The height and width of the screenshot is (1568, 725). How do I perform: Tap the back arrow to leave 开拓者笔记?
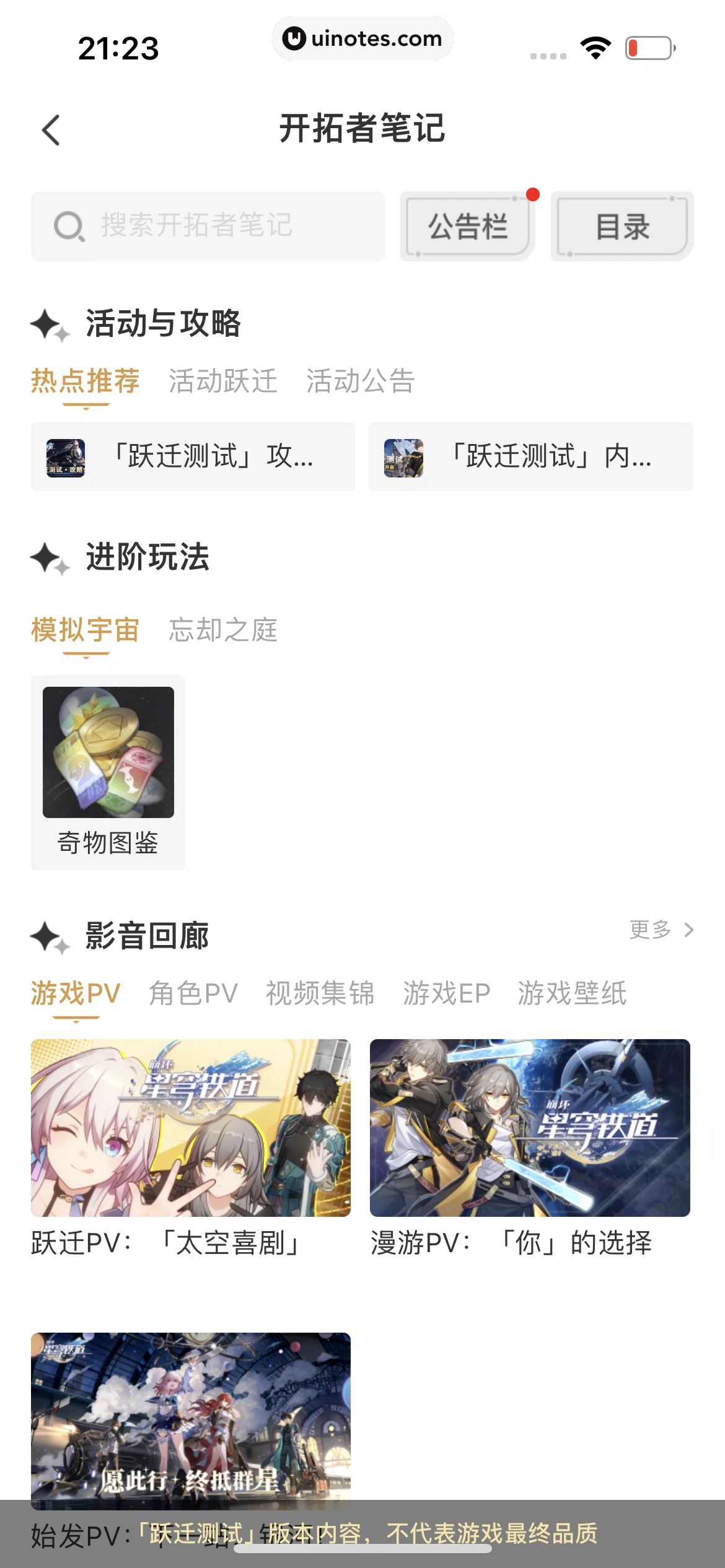[x=51, y=128]
